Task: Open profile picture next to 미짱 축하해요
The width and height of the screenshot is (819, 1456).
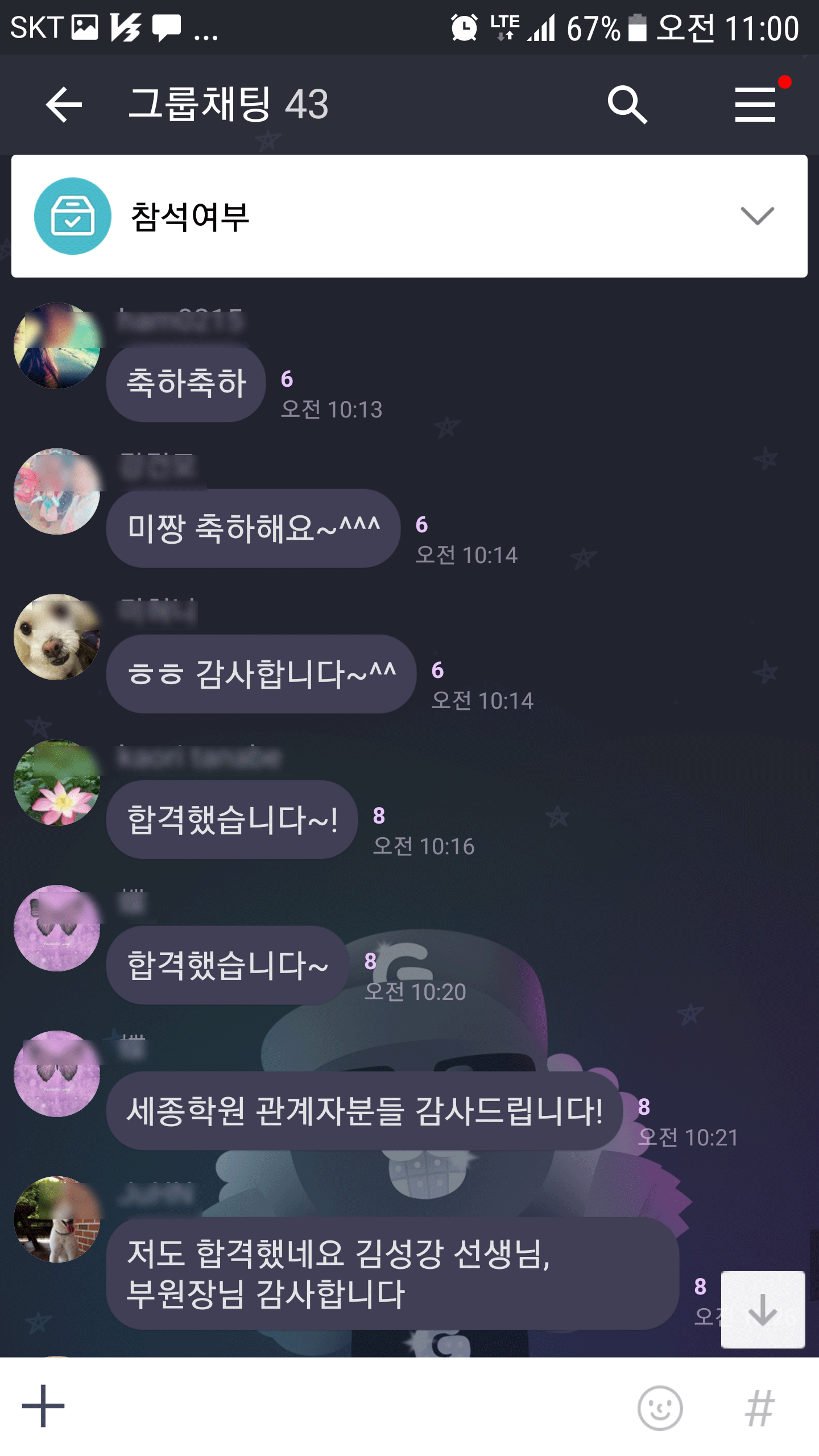Action: (x=57, y=491)
